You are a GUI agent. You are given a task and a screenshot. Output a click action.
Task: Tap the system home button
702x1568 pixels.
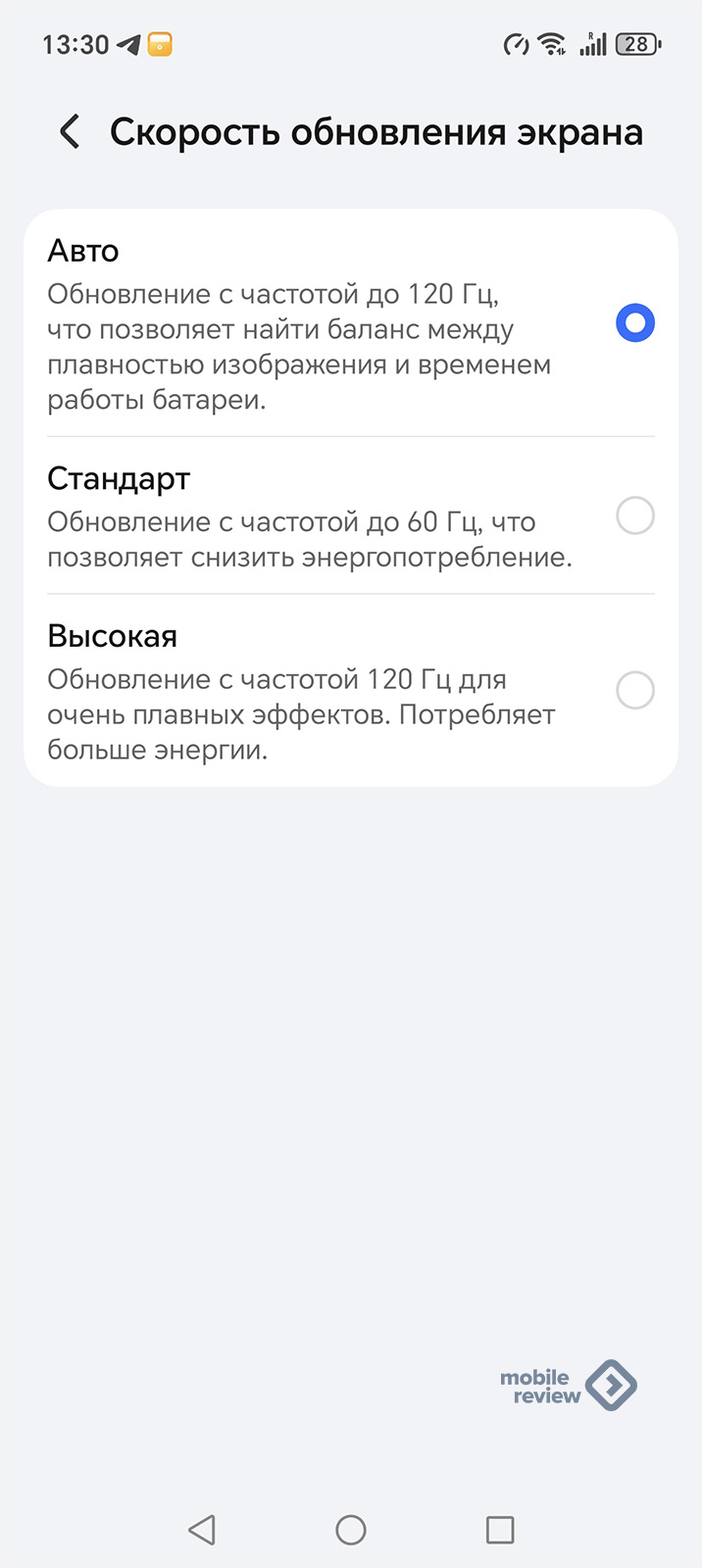350,1530
